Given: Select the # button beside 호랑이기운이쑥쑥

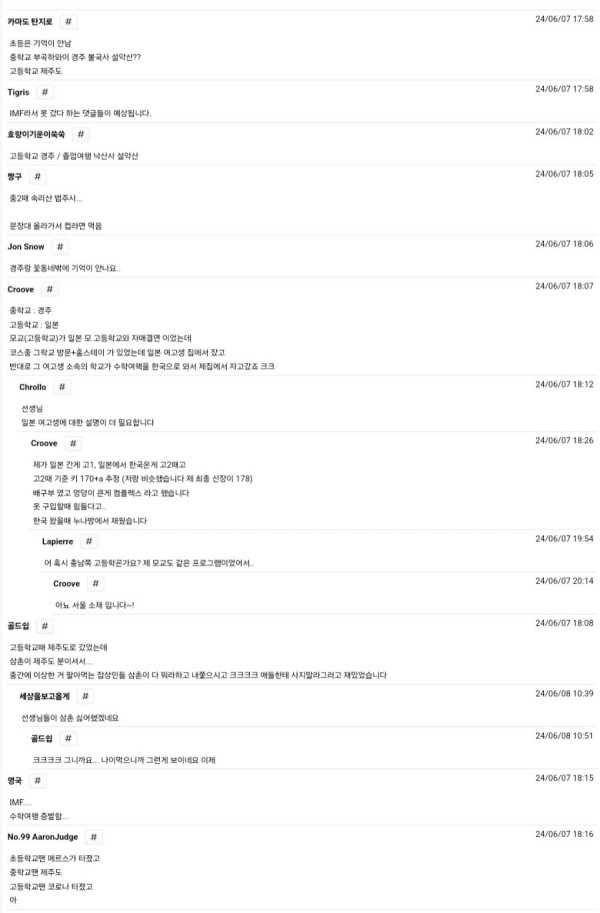Looking at the screenshot, I should 82,134.
